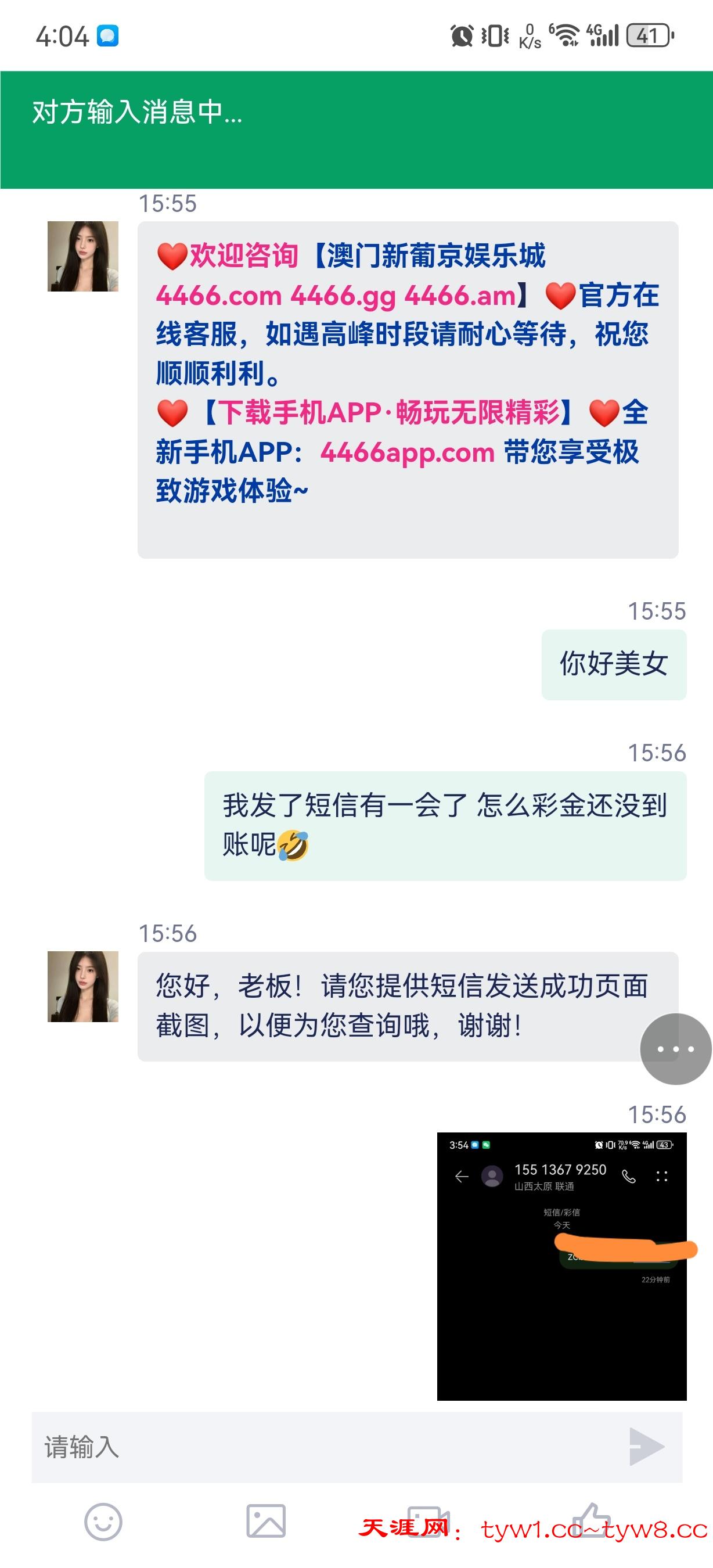Focus the 请输入 message input field

[329, 1447]
